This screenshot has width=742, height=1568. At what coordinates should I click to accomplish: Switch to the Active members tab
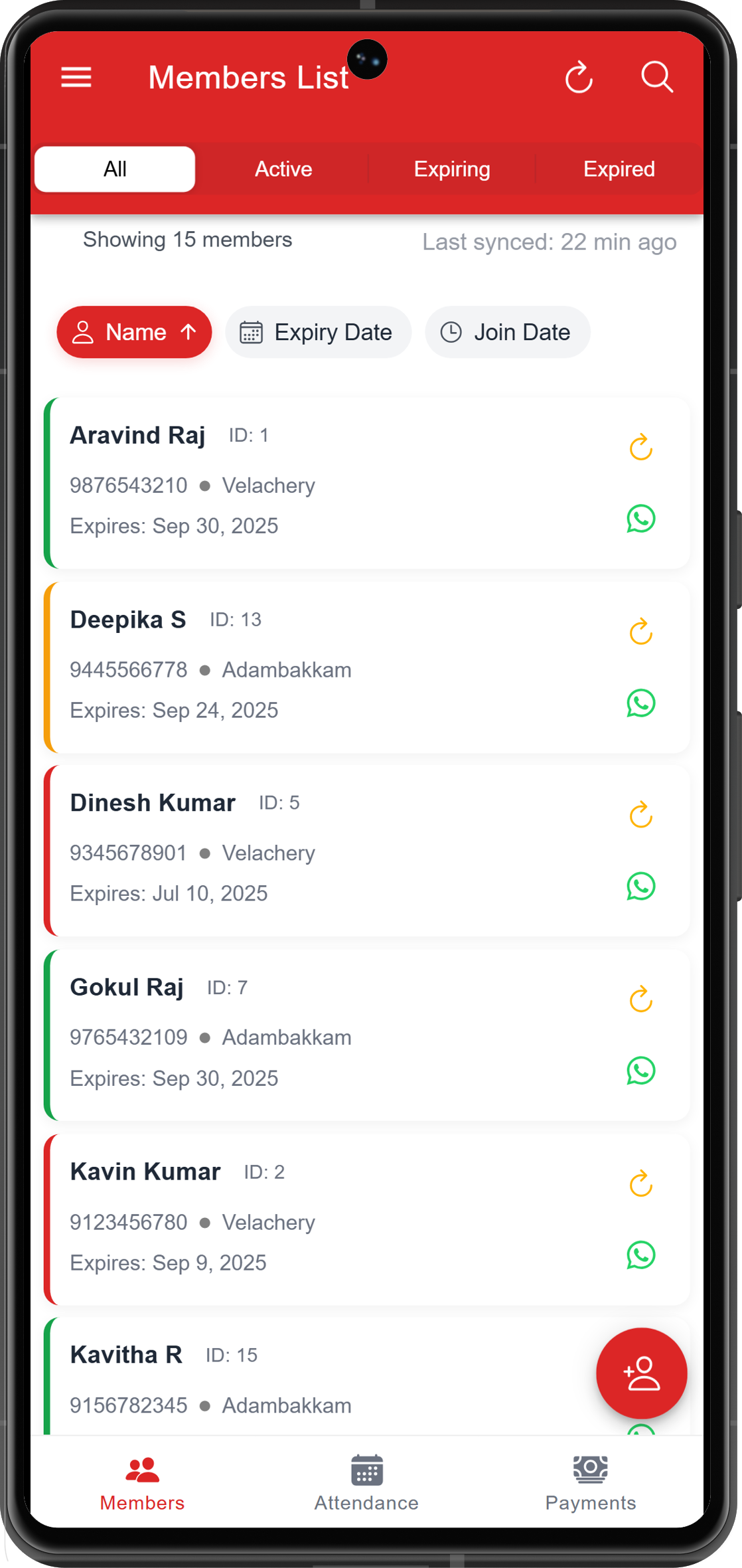click(x=283, y=169)
